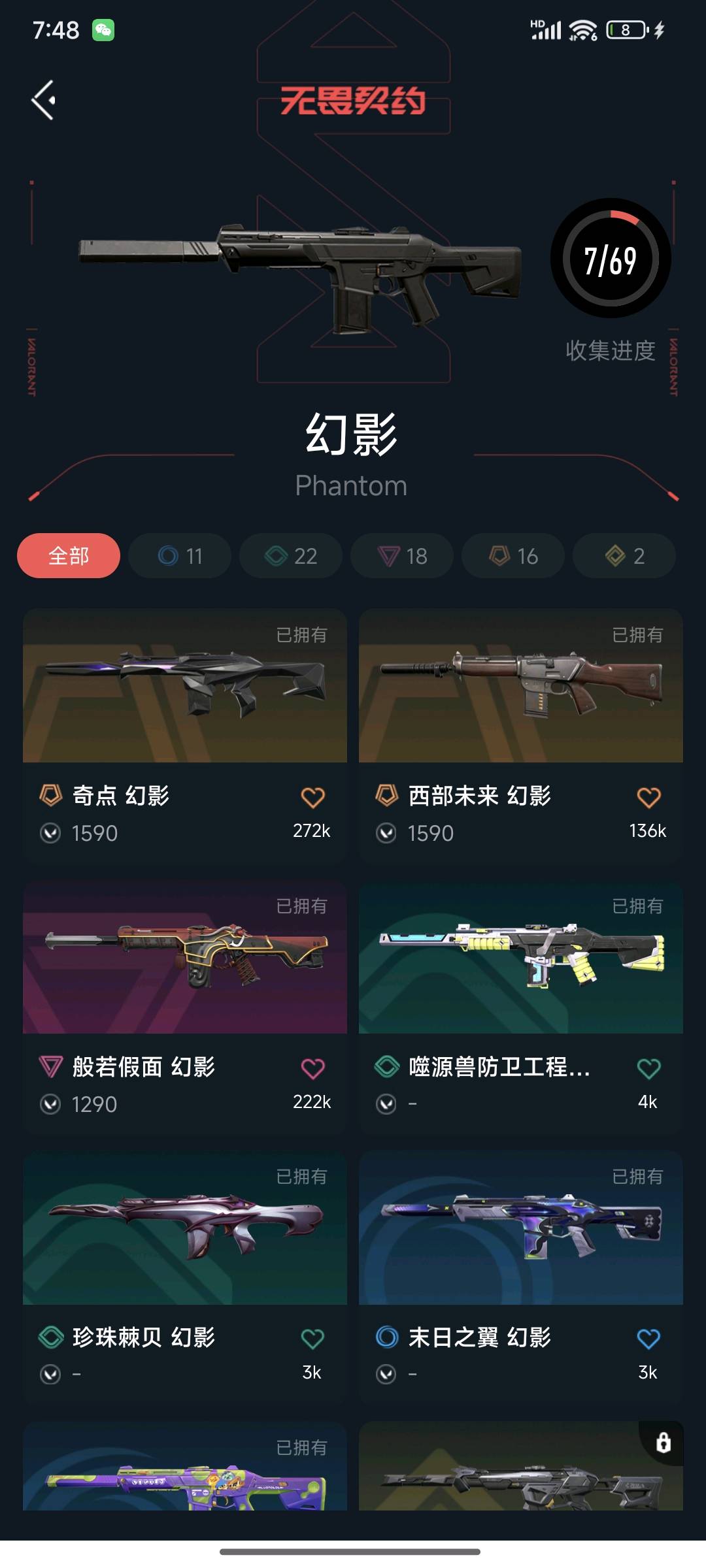Open the 奇点 幻影 skin card

[185, 686]
